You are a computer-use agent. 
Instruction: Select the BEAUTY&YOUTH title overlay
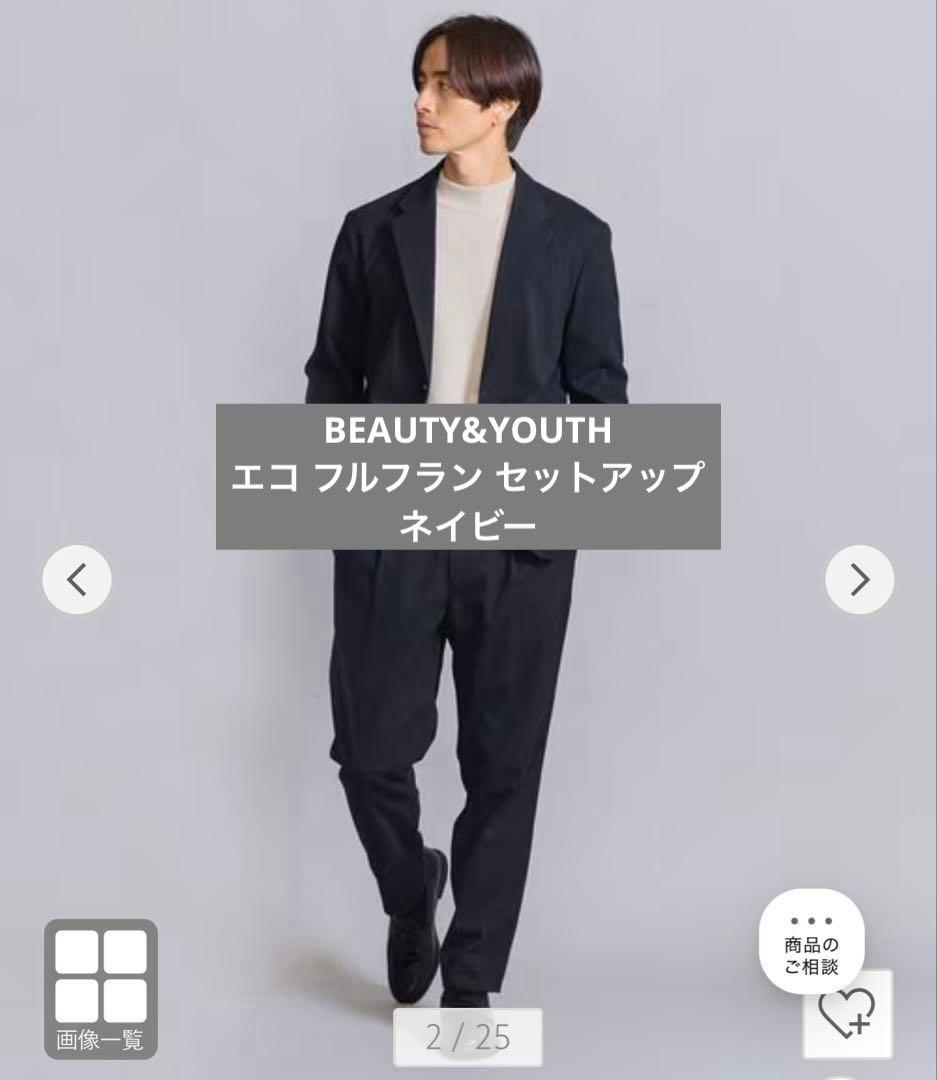(x=468, y=432)
